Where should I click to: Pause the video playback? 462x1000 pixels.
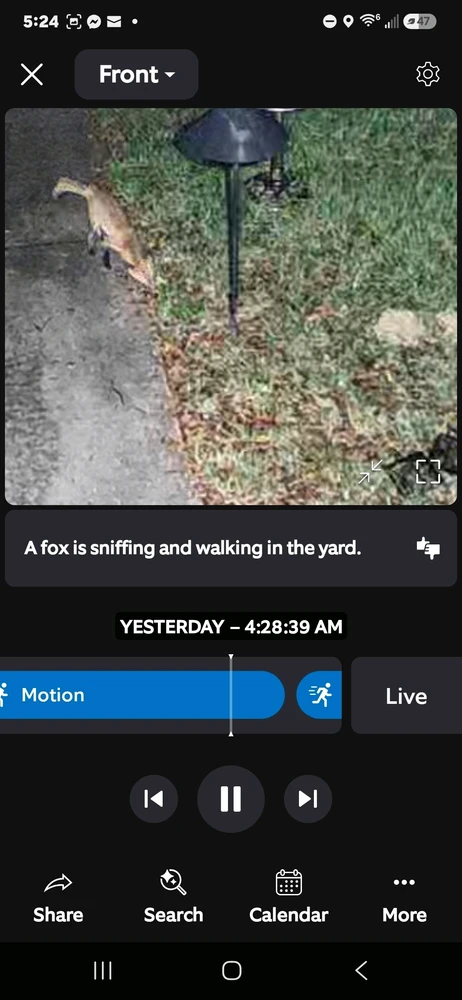coord(231,798)
